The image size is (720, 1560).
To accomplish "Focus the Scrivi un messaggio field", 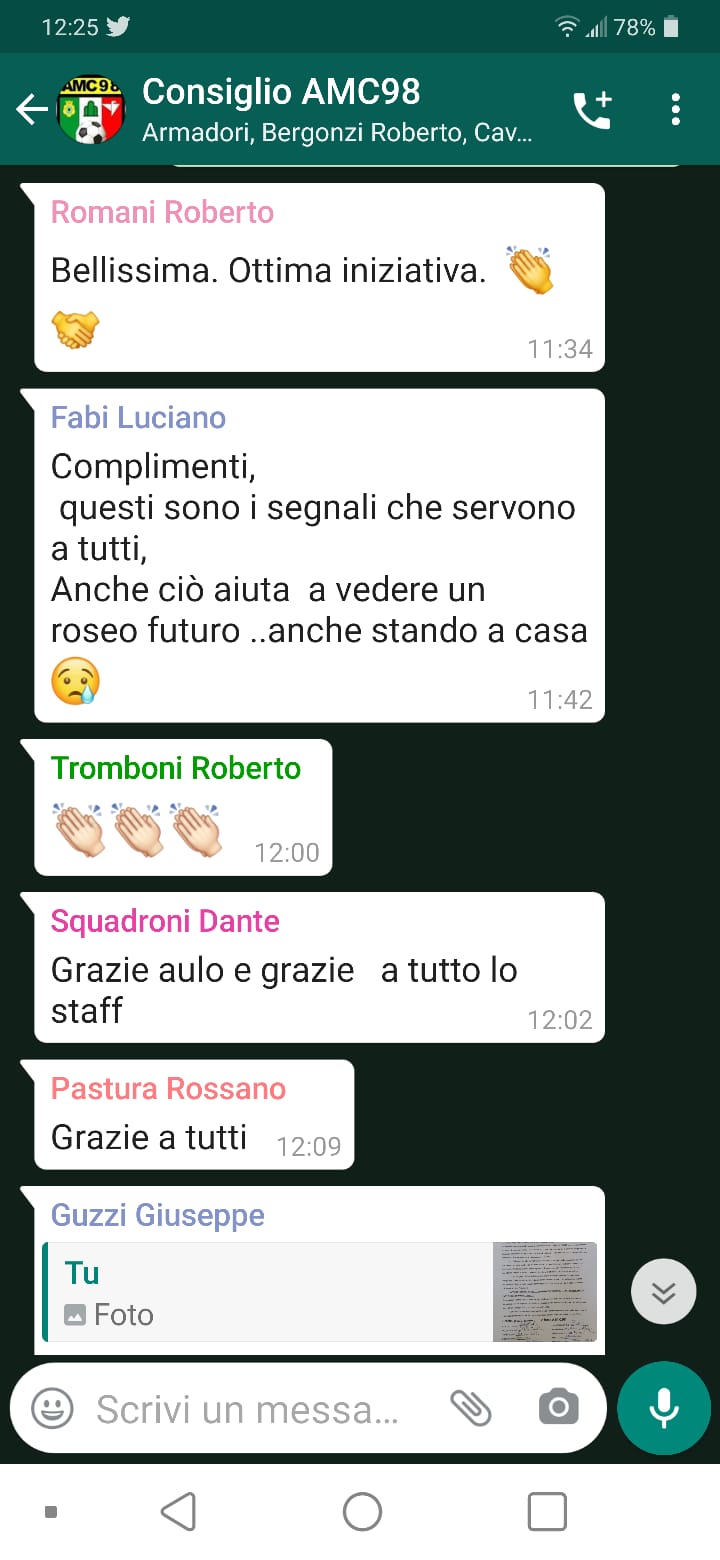I will pos(250,1409).
